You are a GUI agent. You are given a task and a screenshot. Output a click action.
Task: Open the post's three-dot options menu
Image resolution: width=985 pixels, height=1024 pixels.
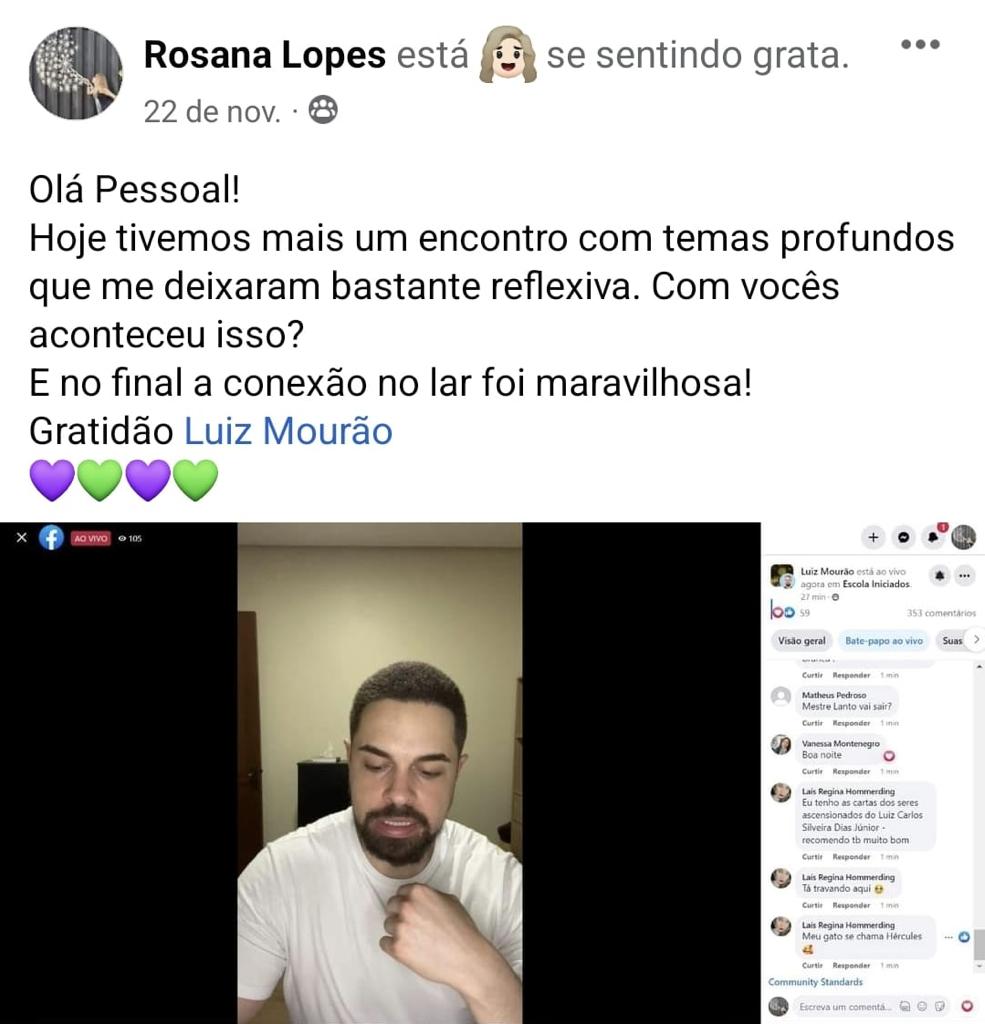920,44
